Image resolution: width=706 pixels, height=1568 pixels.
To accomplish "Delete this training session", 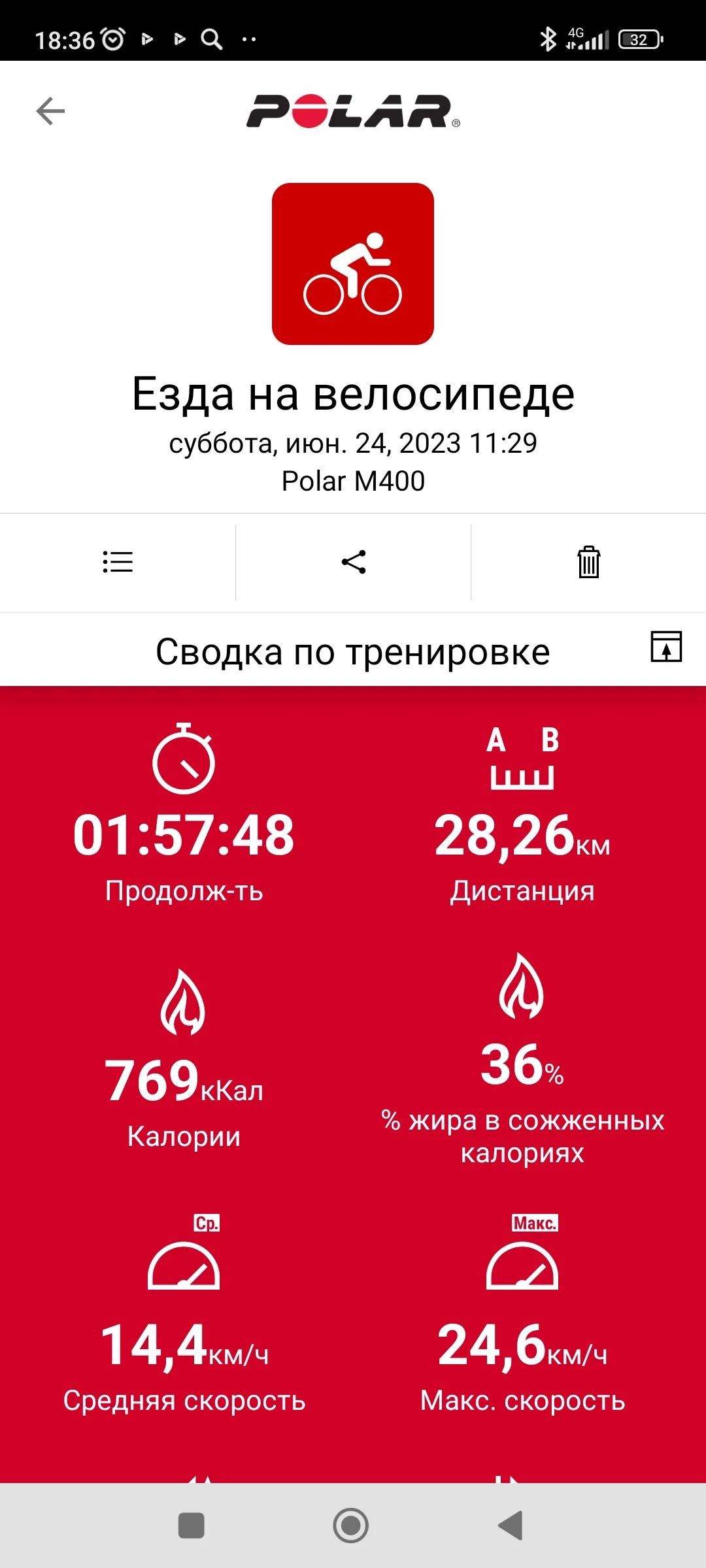I will tap(588, 562).
